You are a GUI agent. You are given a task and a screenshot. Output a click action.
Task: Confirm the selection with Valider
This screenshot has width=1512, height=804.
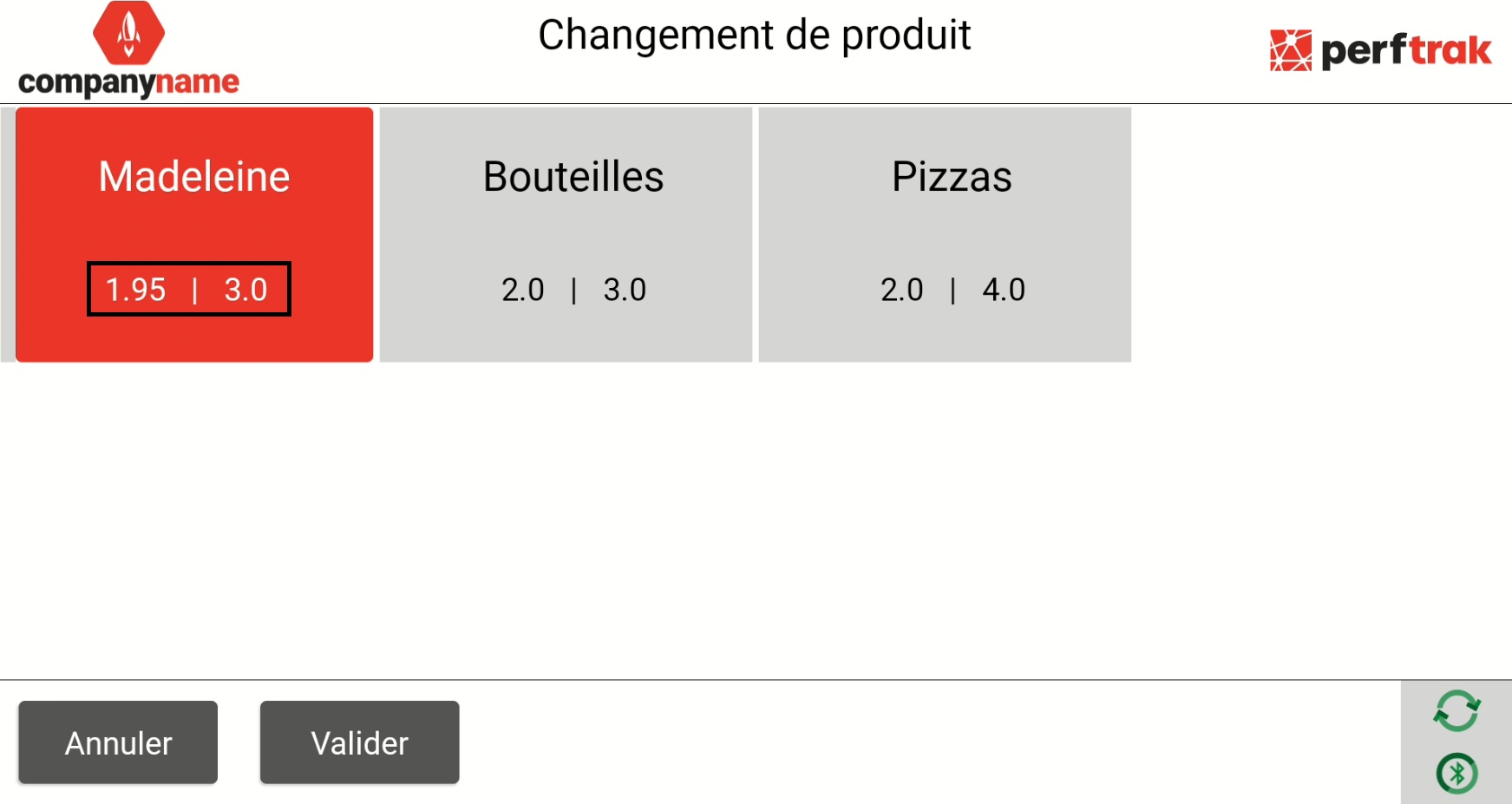click(x=359, y=742)
